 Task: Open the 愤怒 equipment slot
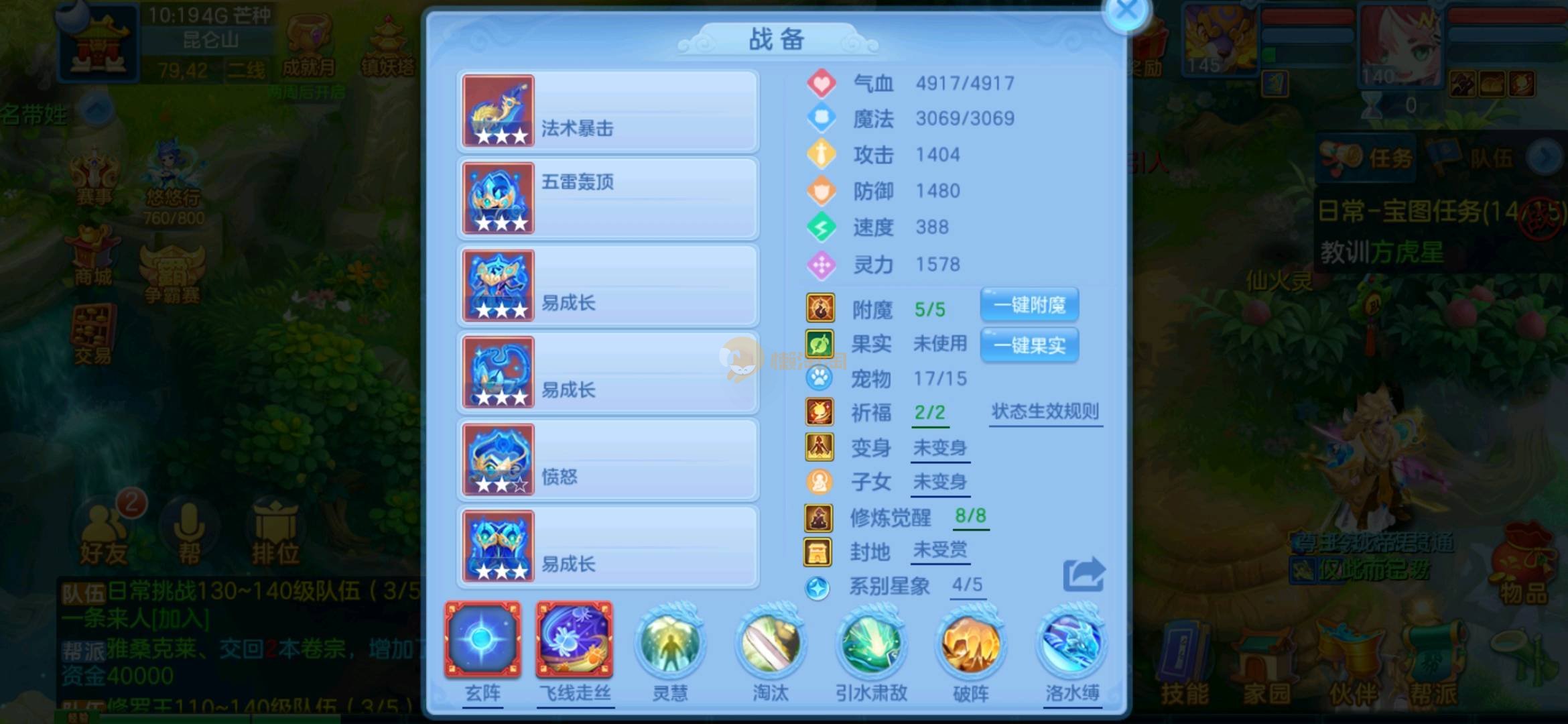point(608,460)
